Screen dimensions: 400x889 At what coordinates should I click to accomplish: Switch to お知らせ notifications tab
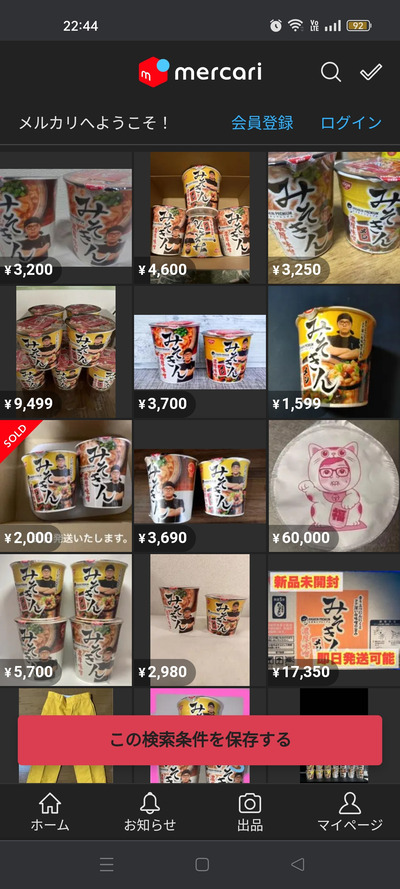click(x=150, y=811)
